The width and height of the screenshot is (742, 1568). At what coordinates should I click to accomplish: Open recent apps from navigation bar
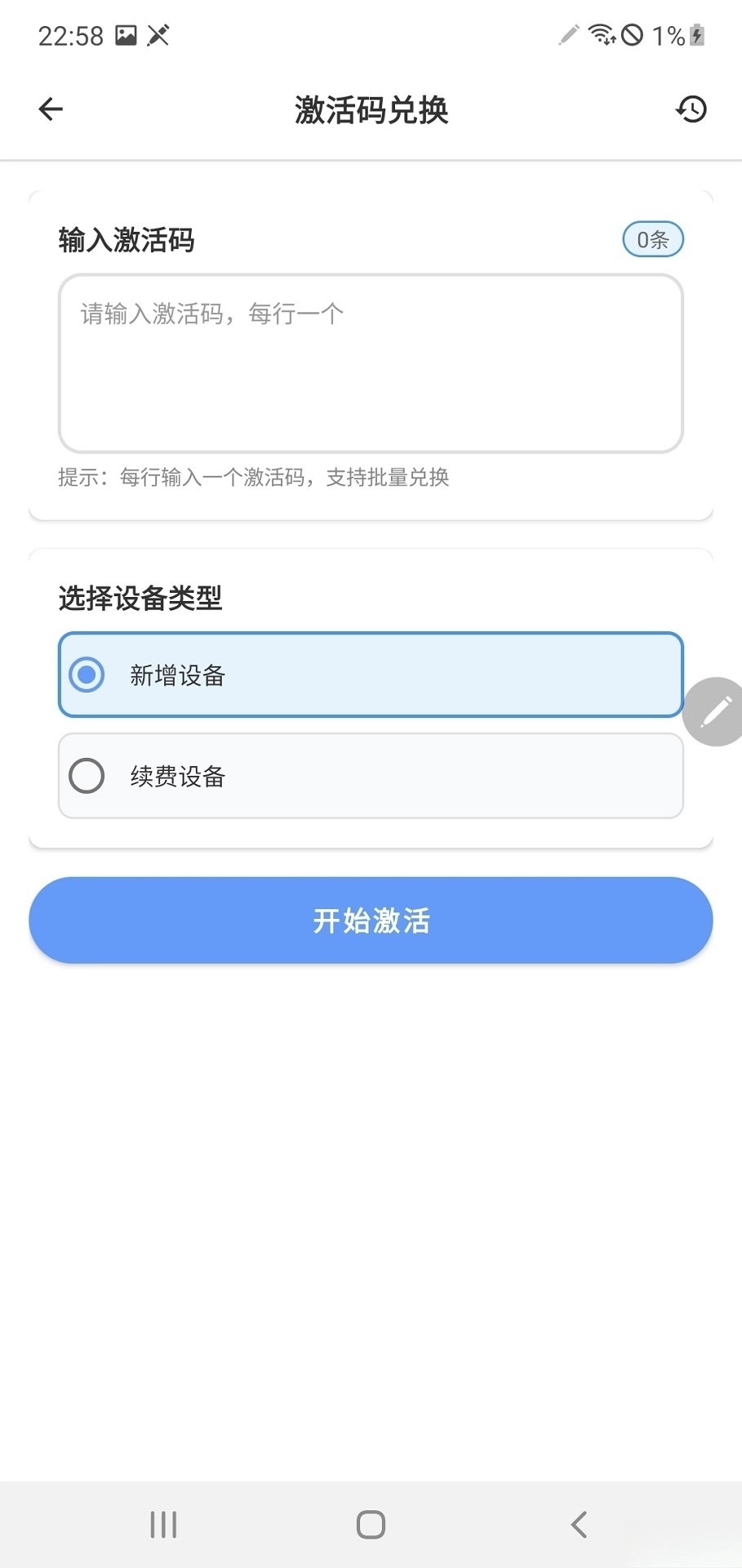coord(162,1523)
